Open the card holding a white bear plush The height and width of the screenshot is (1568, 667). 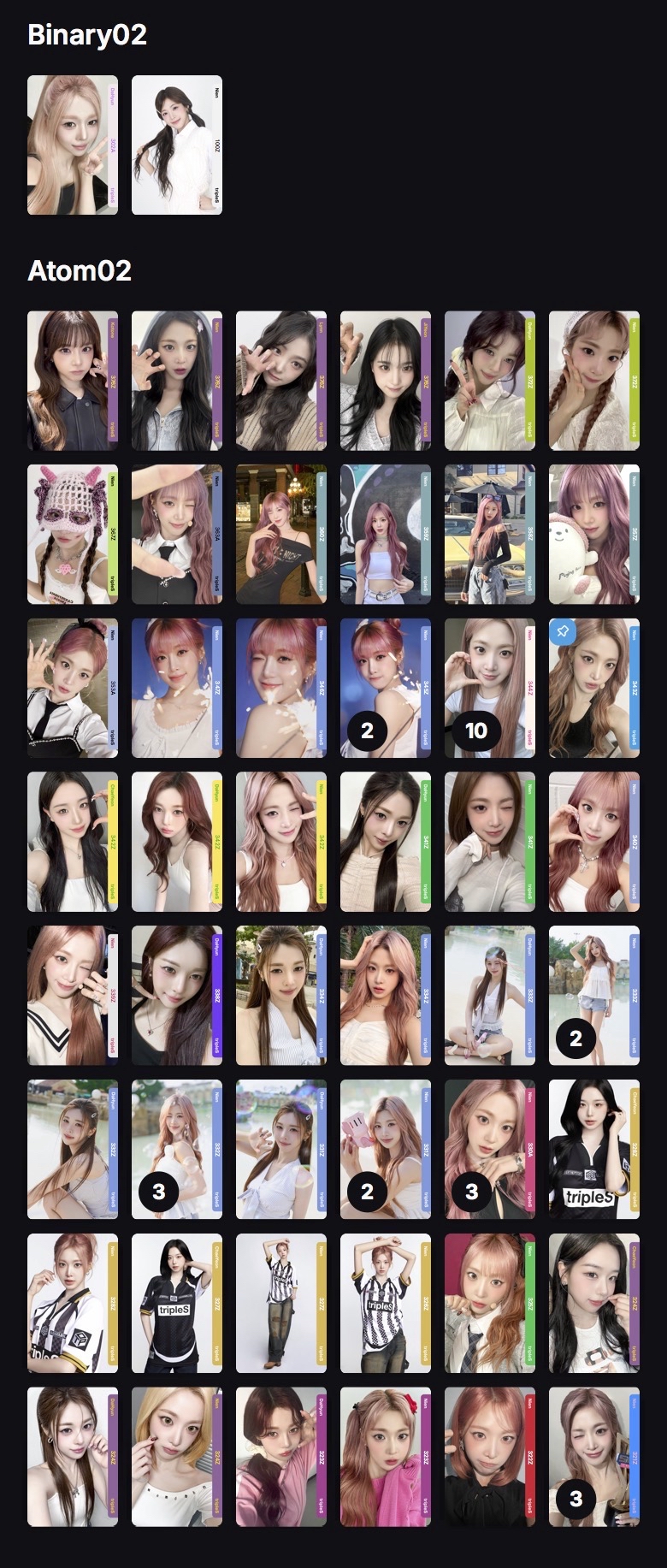[594, 534]
